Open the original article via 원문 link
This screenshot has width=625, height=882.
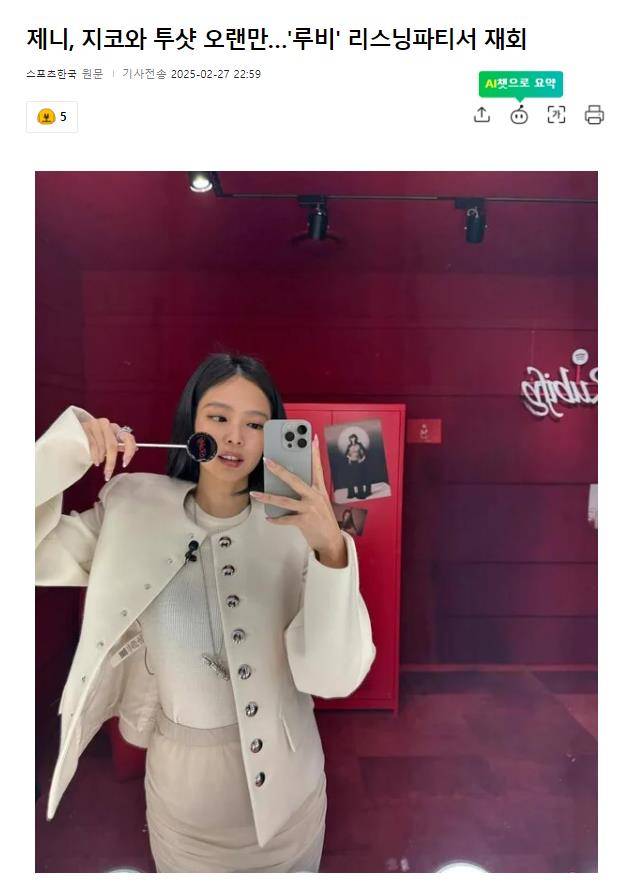click(92, 74)
